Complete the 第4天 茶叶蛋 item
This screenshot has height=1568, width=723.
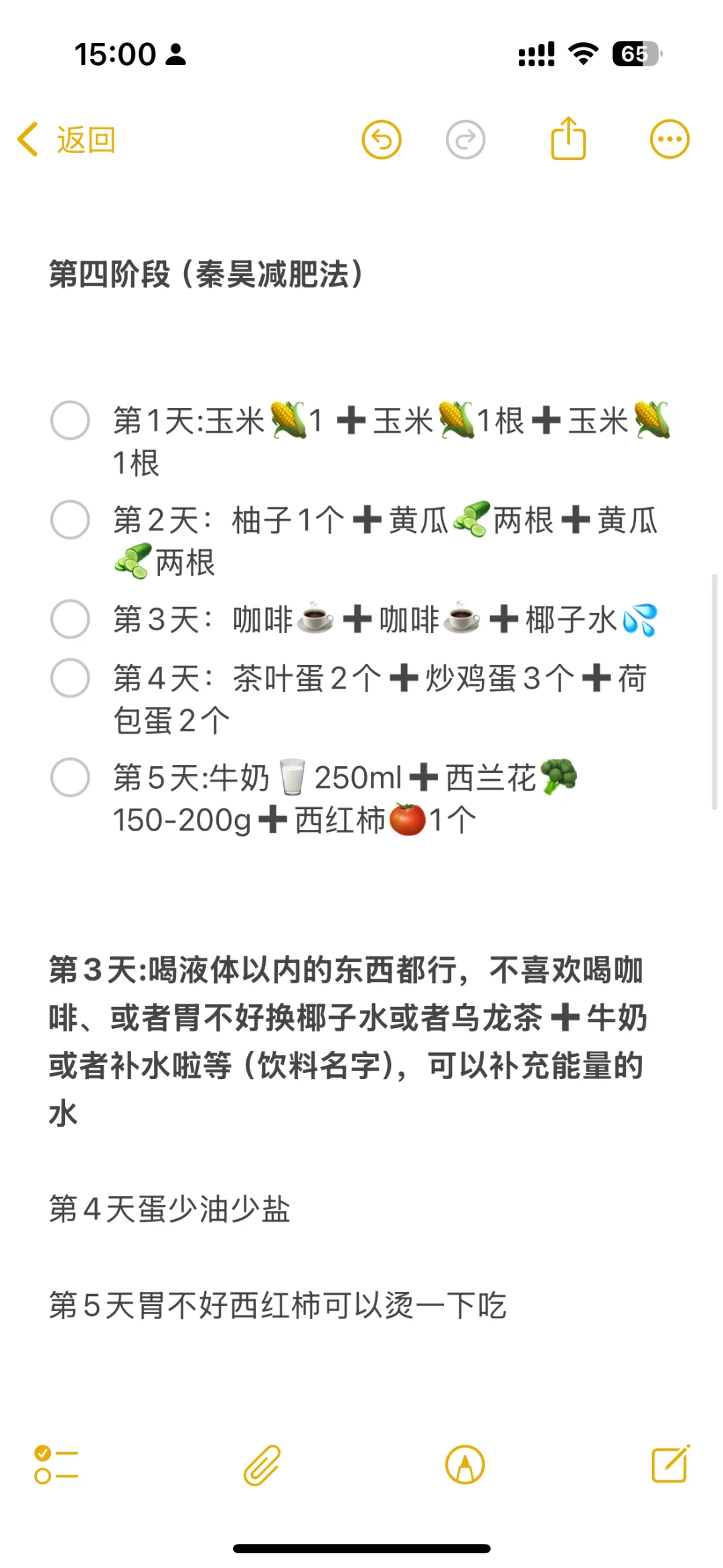tap(70, 678)
